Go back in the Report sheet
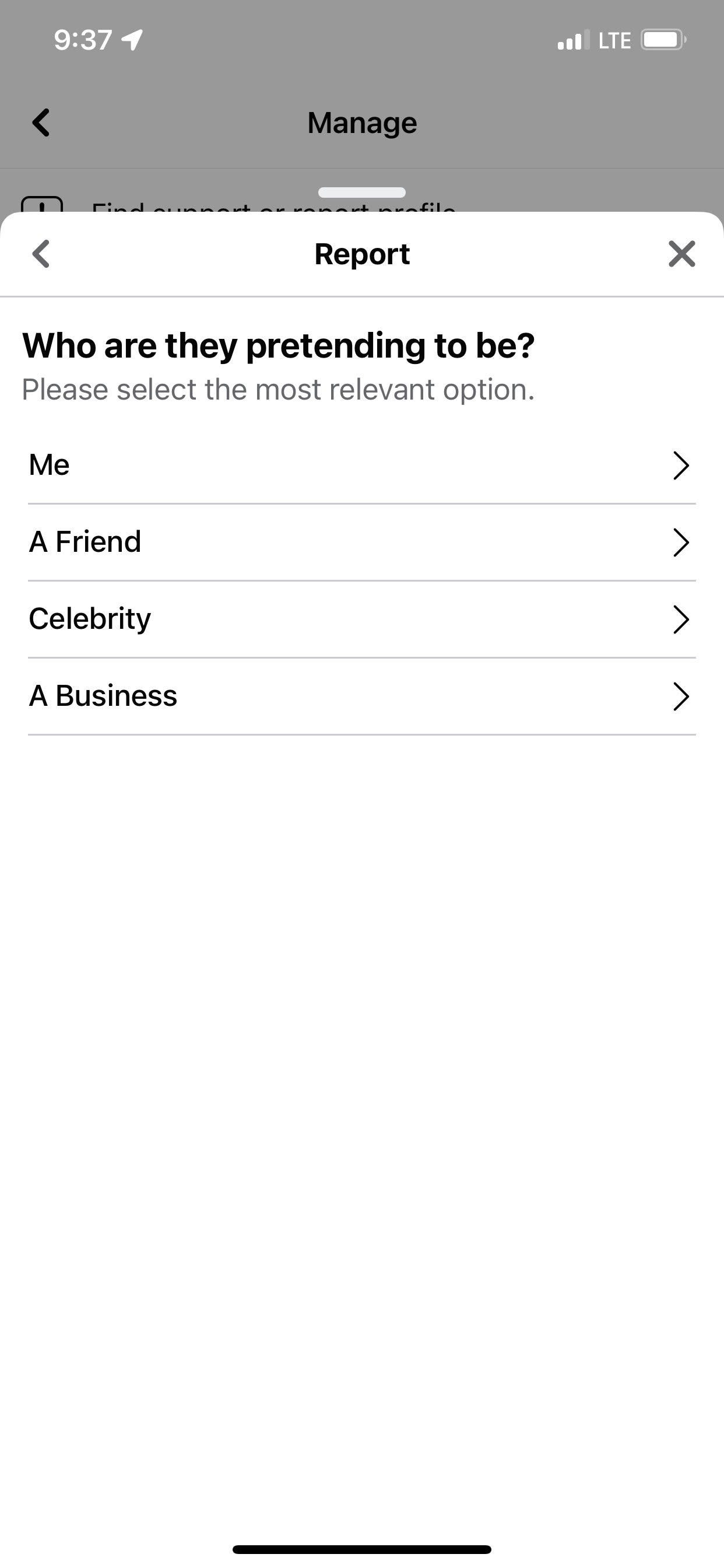 (x=41, y=254)
